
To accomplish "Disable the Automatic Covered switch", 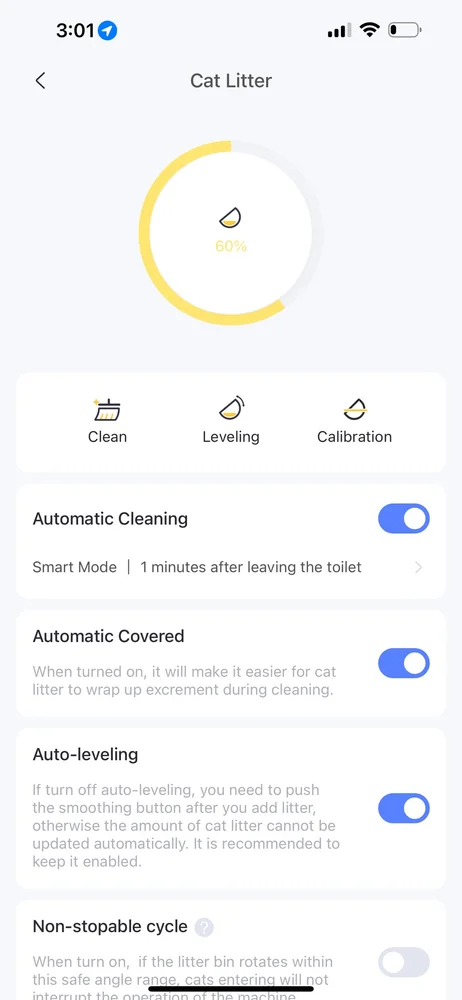I will tap(404, 663).
